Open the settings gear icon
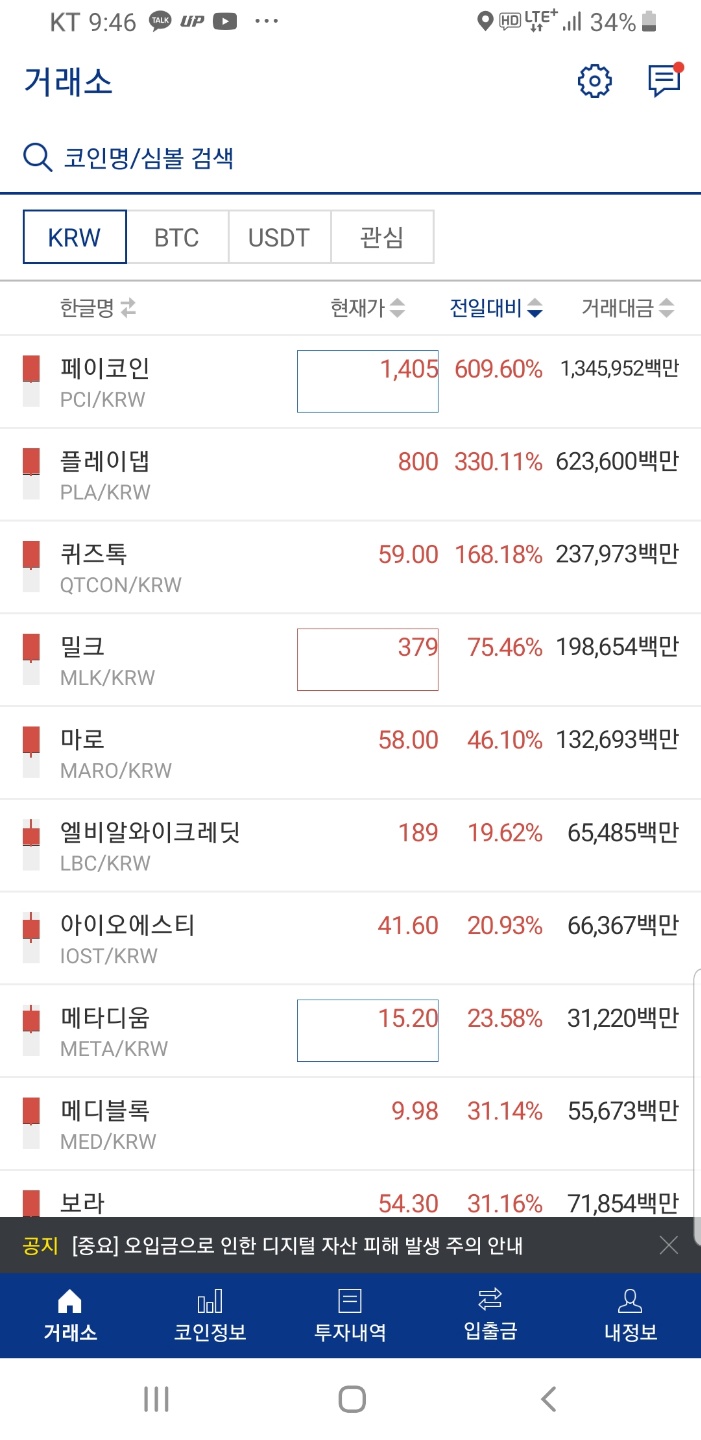Viewport: 701px width, 1440px height. pos(595,81)
